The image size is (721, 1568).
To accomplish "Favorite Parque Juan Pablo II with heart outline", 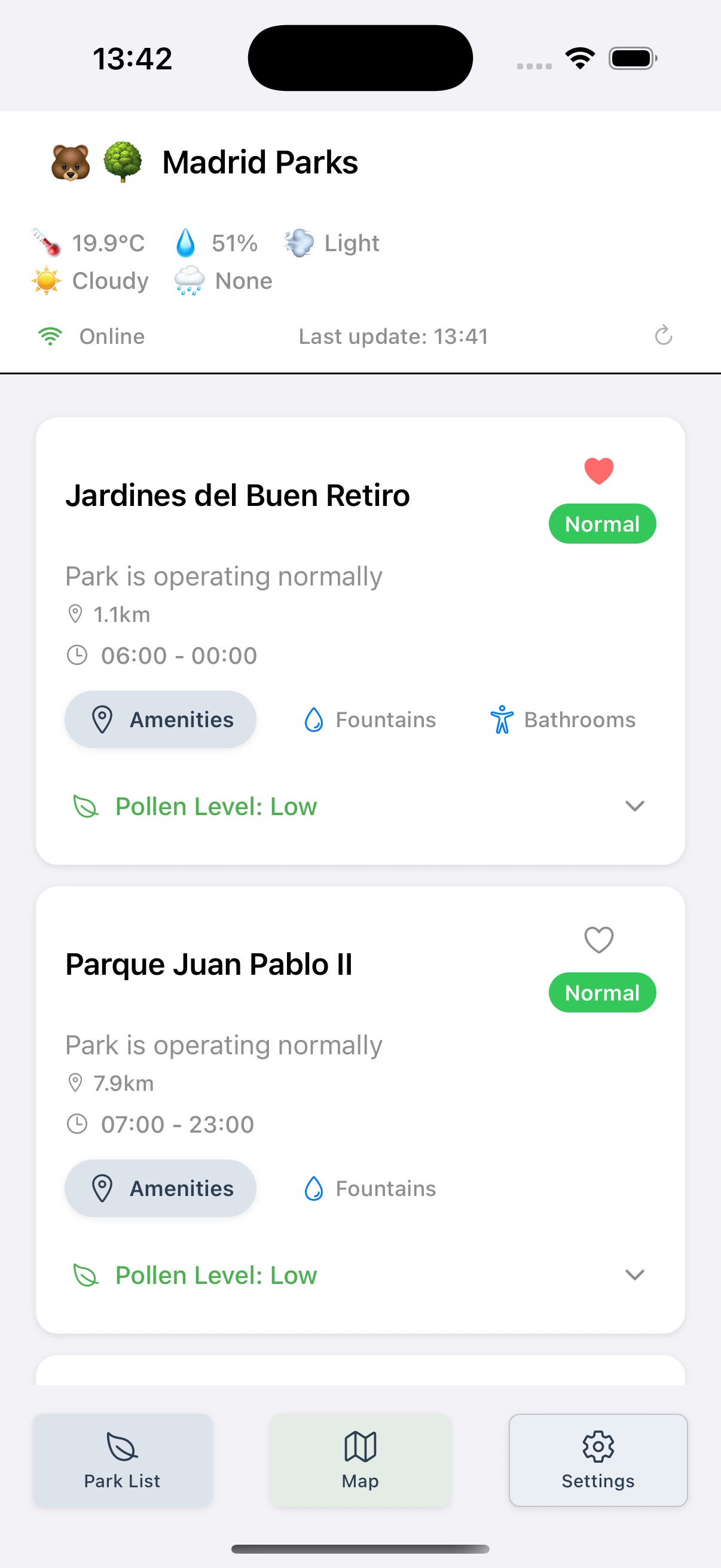I will click(598, 941).
